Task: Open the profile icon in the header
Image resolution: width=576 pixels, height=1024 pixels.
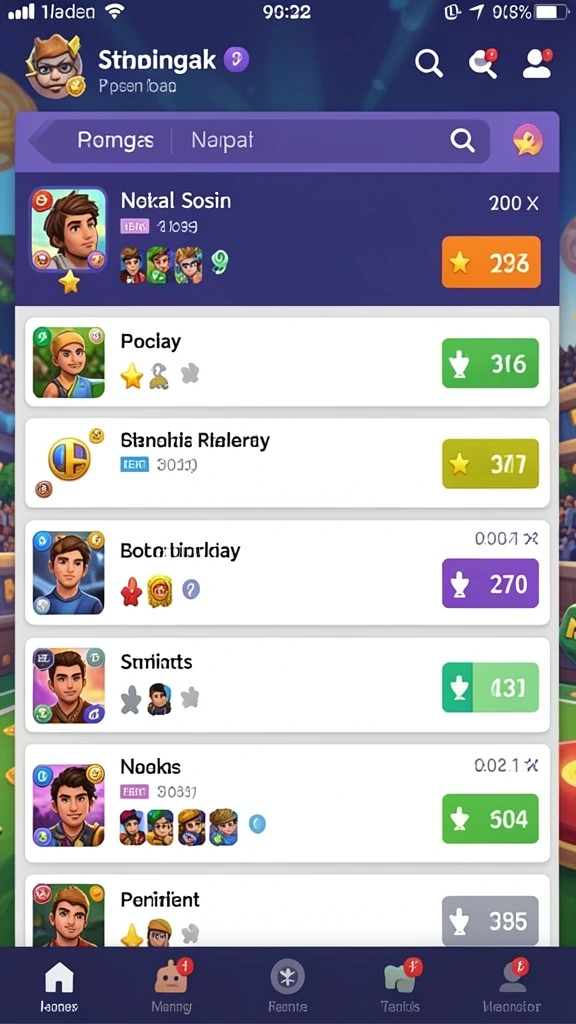Action: tap(537, 64)
